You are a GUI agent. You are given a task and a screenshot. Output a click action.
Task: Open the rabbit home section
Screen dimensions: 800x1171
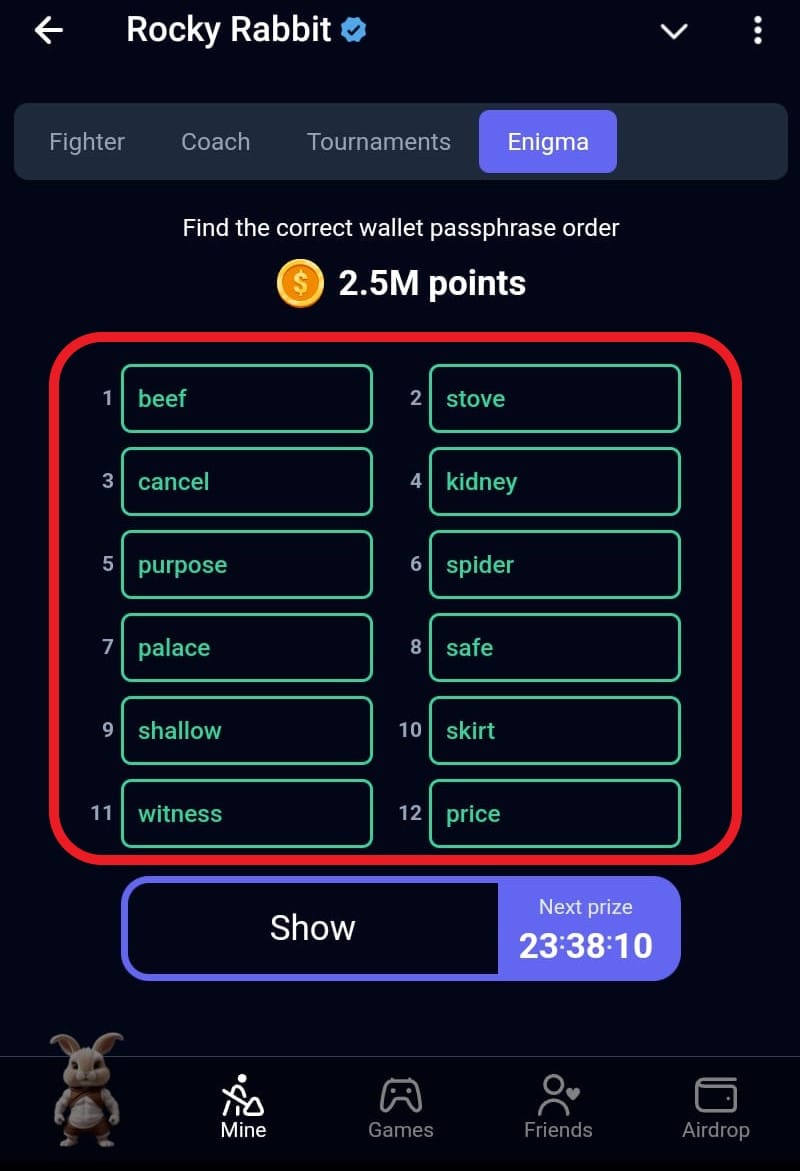pos(88,1090)
